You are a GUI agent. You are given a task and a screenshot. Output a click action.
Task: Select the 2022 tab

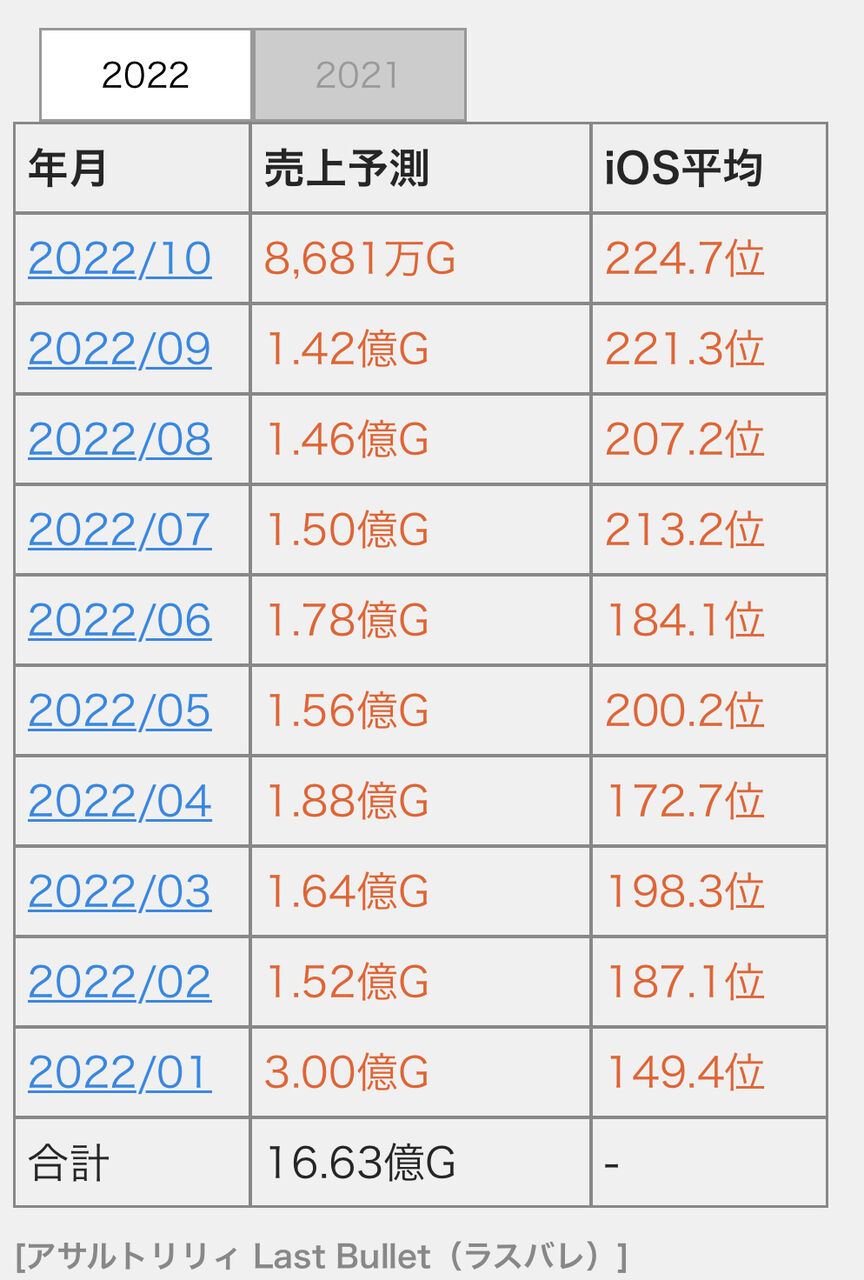coord(146,75)
